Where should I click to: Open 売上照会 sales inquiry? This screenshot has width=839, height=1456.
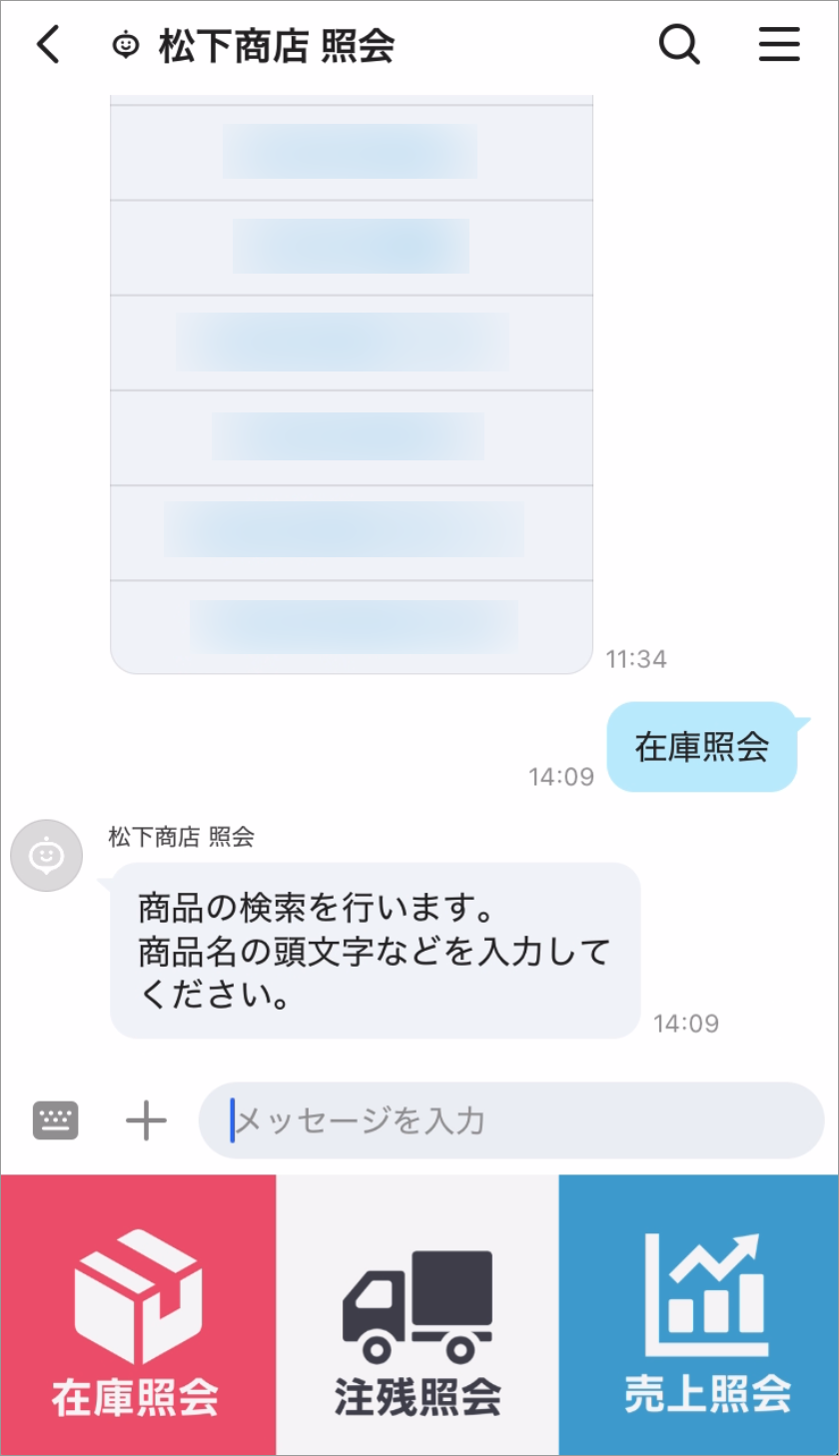pos(699,1314)
